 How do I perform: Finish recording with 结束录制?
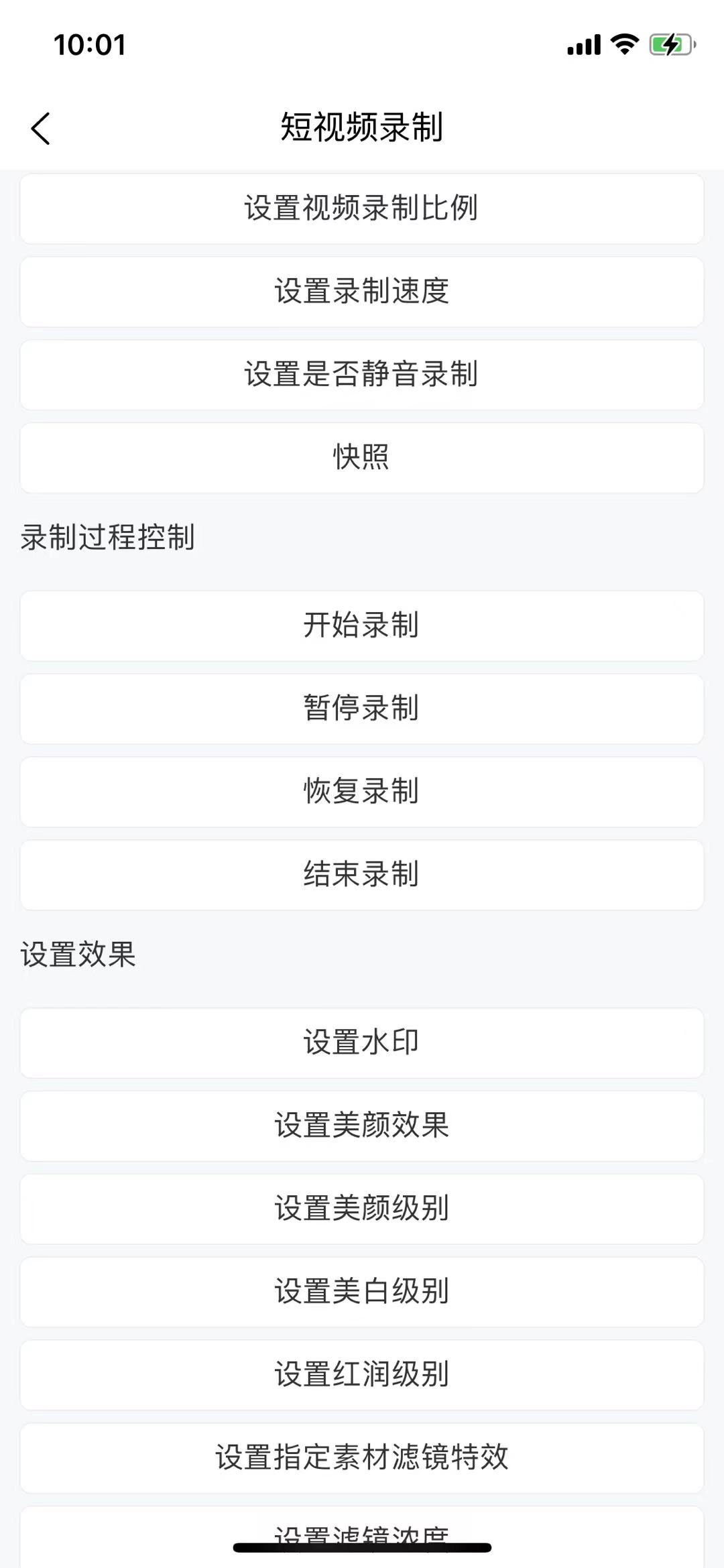(x=362, y=875)
